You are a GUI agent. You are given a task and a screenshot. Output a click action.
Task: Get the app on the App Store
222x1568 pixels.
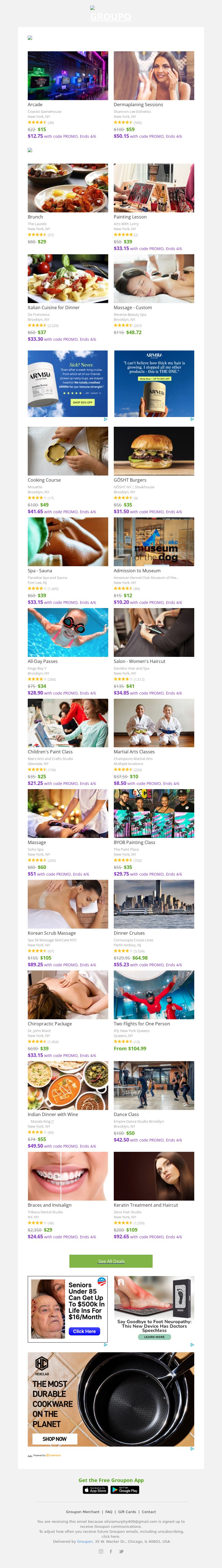[95, 1490]
